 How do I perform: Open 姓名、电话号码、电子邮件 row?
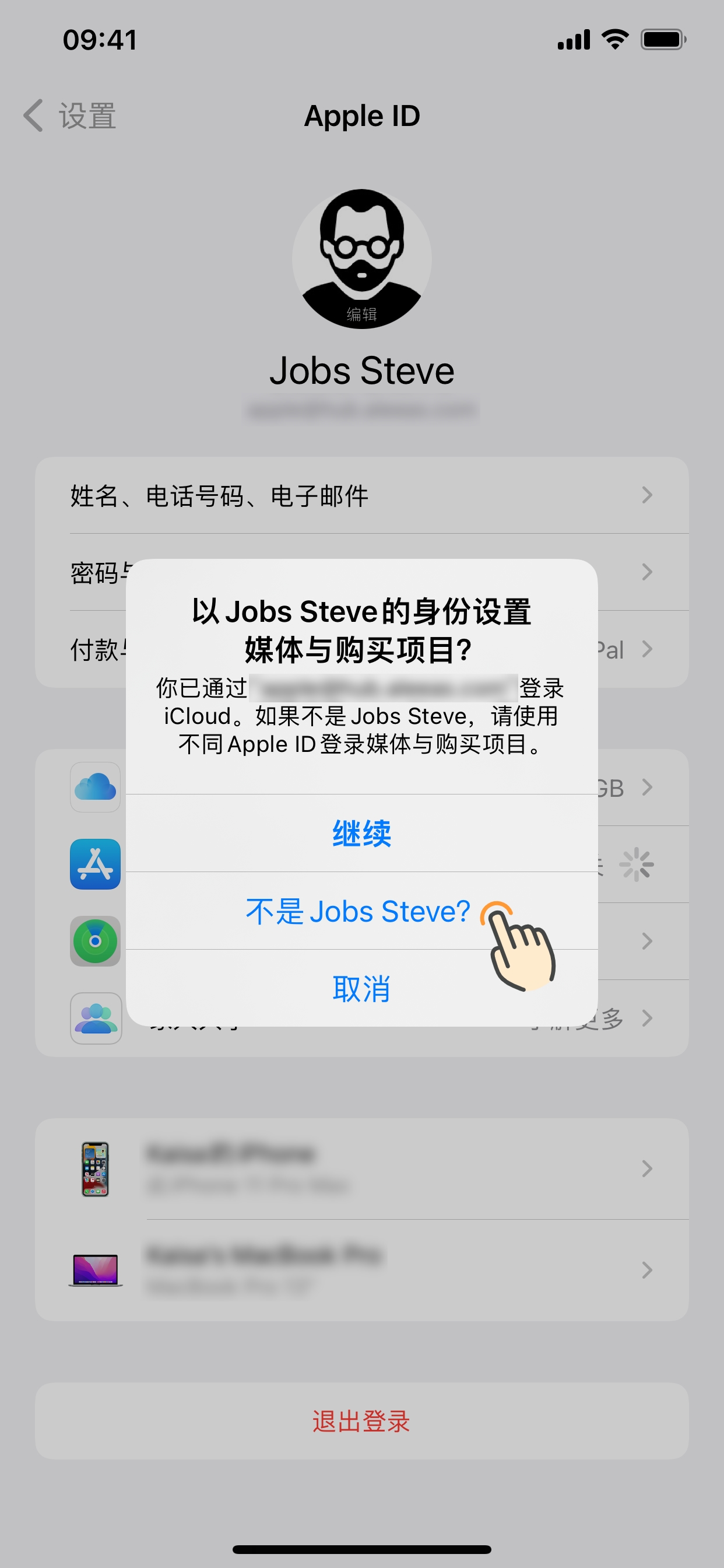coord(361,495)
